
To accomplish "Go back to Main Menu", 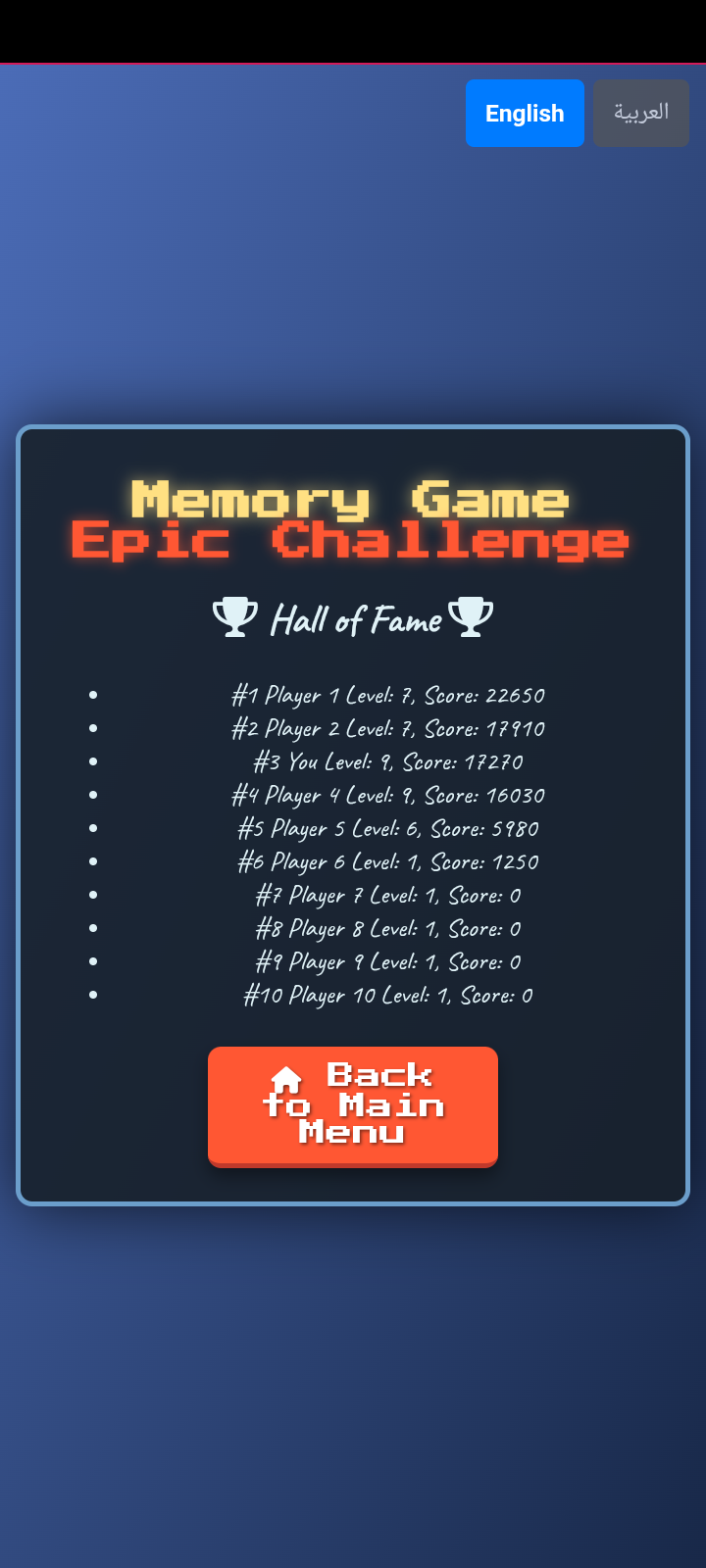I will pos(353,1105).
